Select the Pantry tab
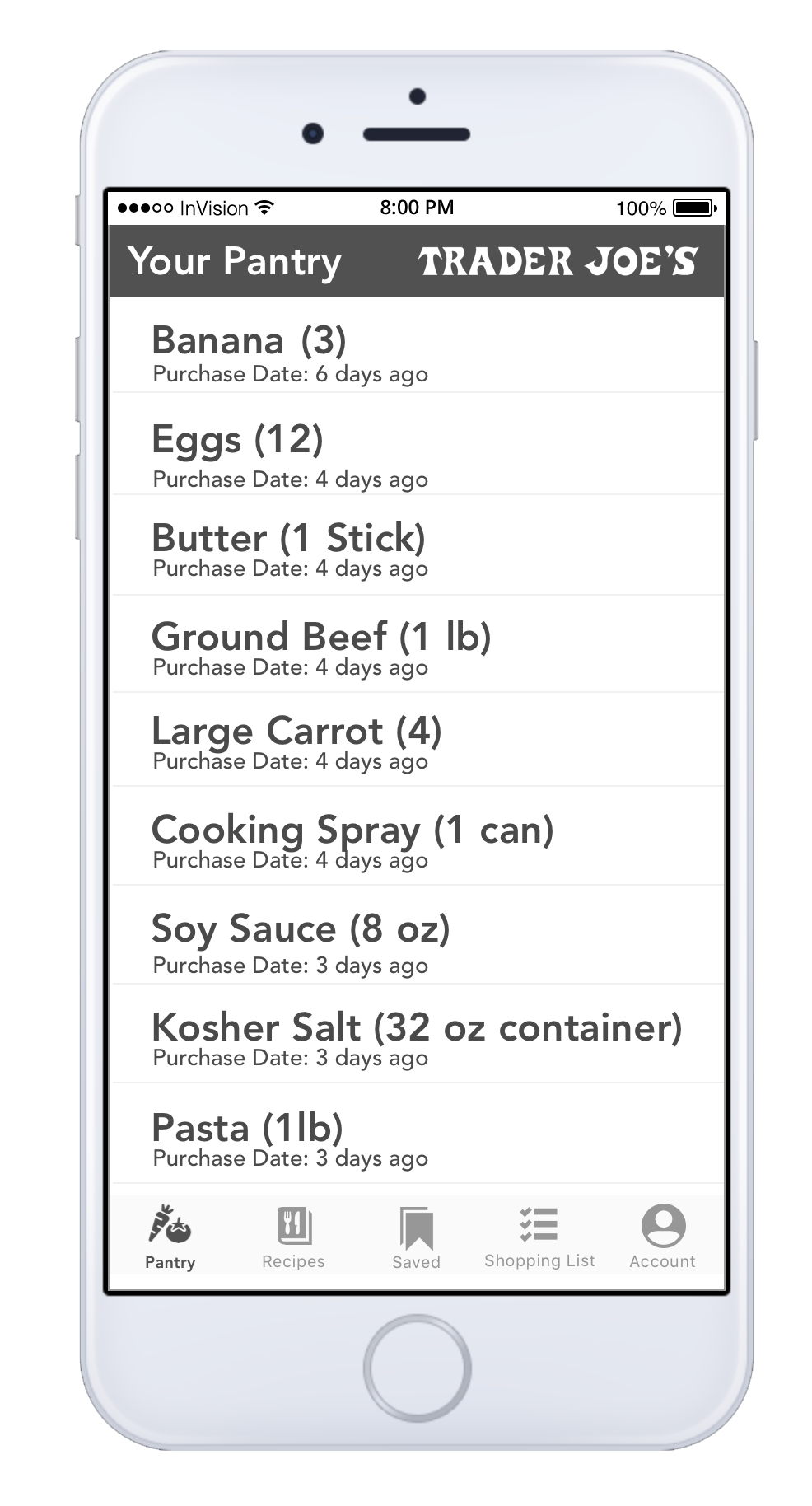This screenshot has width=812, height=1506. coord(170,1237)
